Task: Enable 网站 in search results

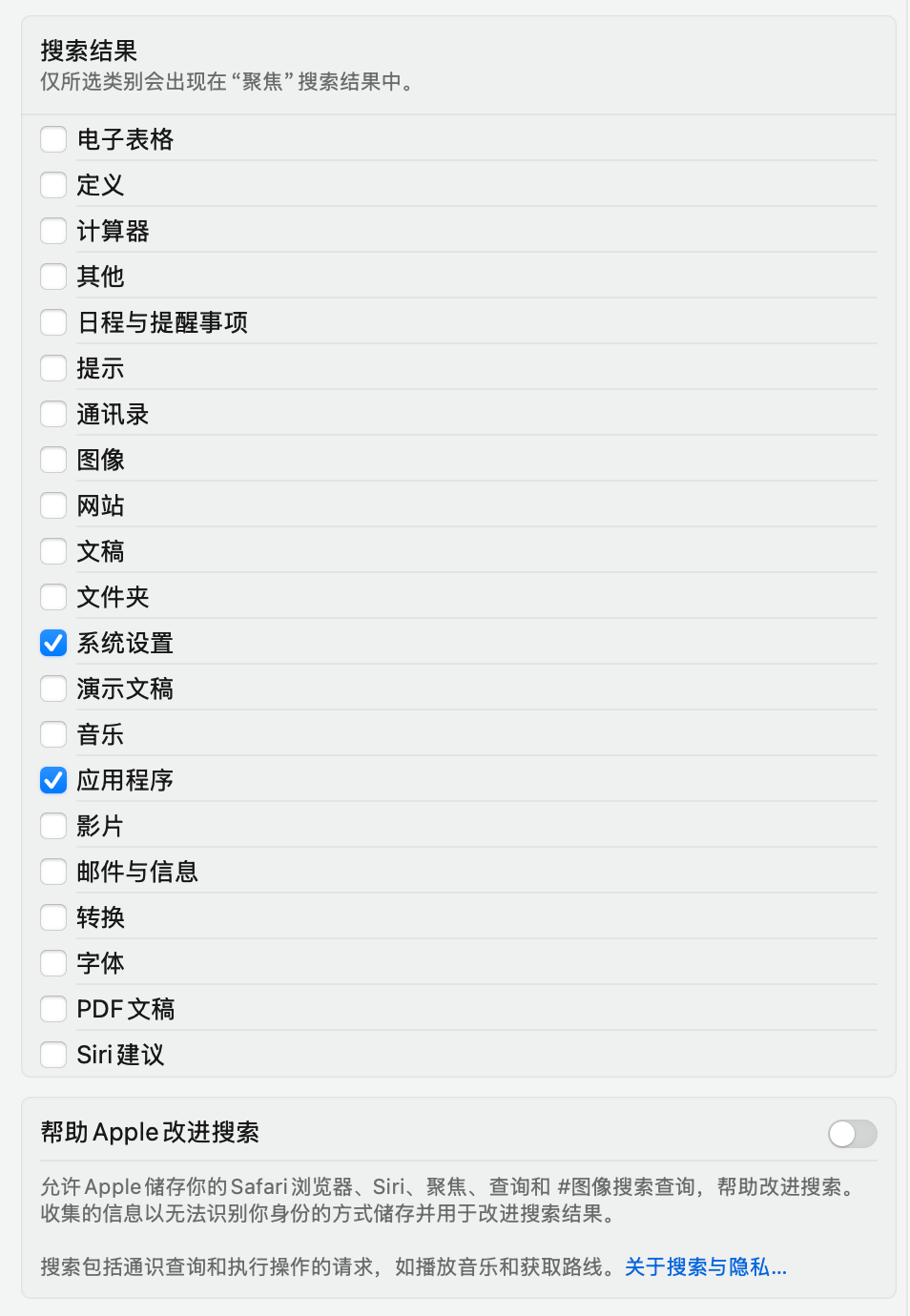Action: [x=53, y=505]
